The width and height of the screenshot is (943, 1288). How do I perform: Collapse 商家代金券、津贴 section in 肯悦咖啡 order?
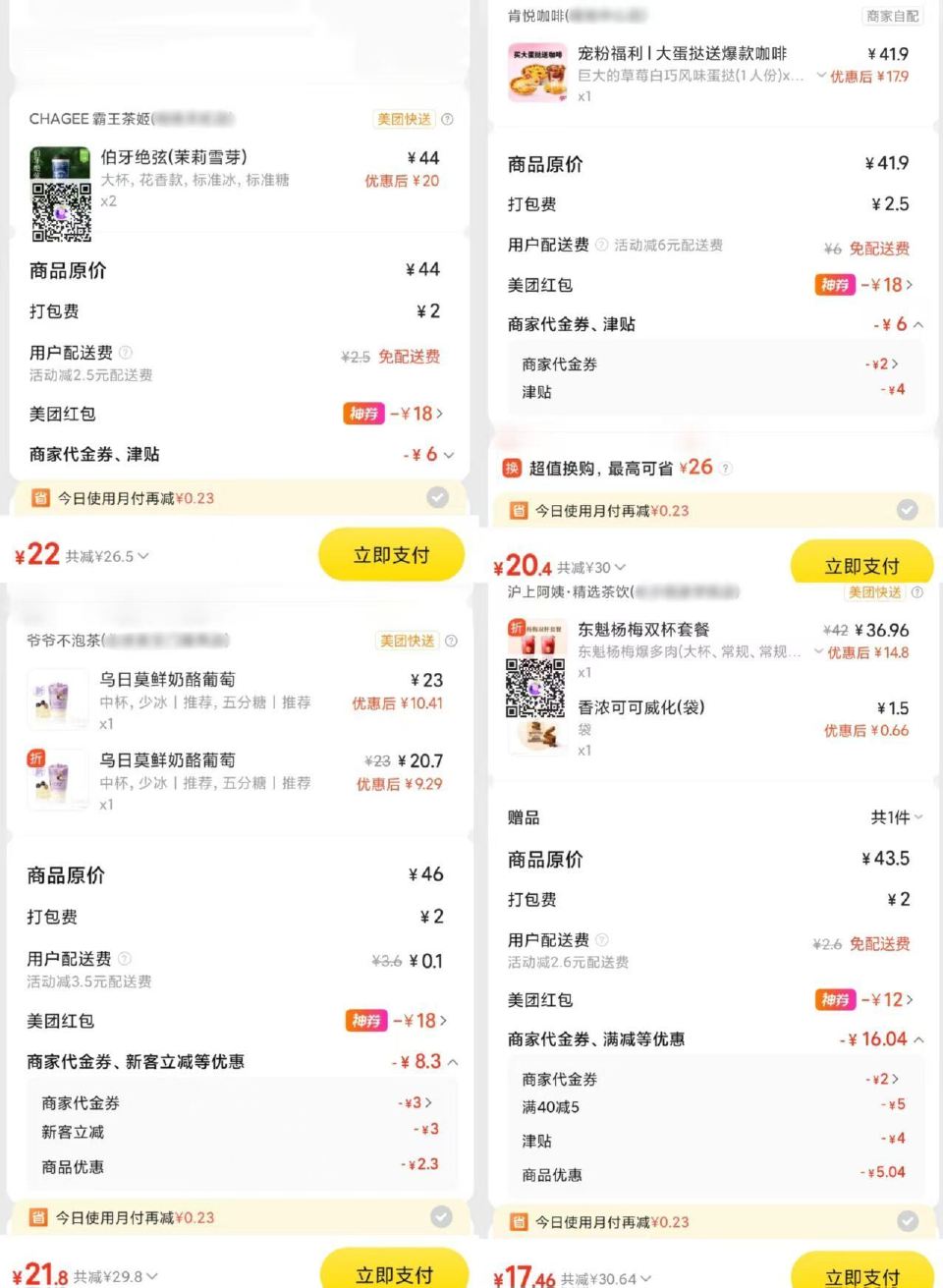[915, 324]
